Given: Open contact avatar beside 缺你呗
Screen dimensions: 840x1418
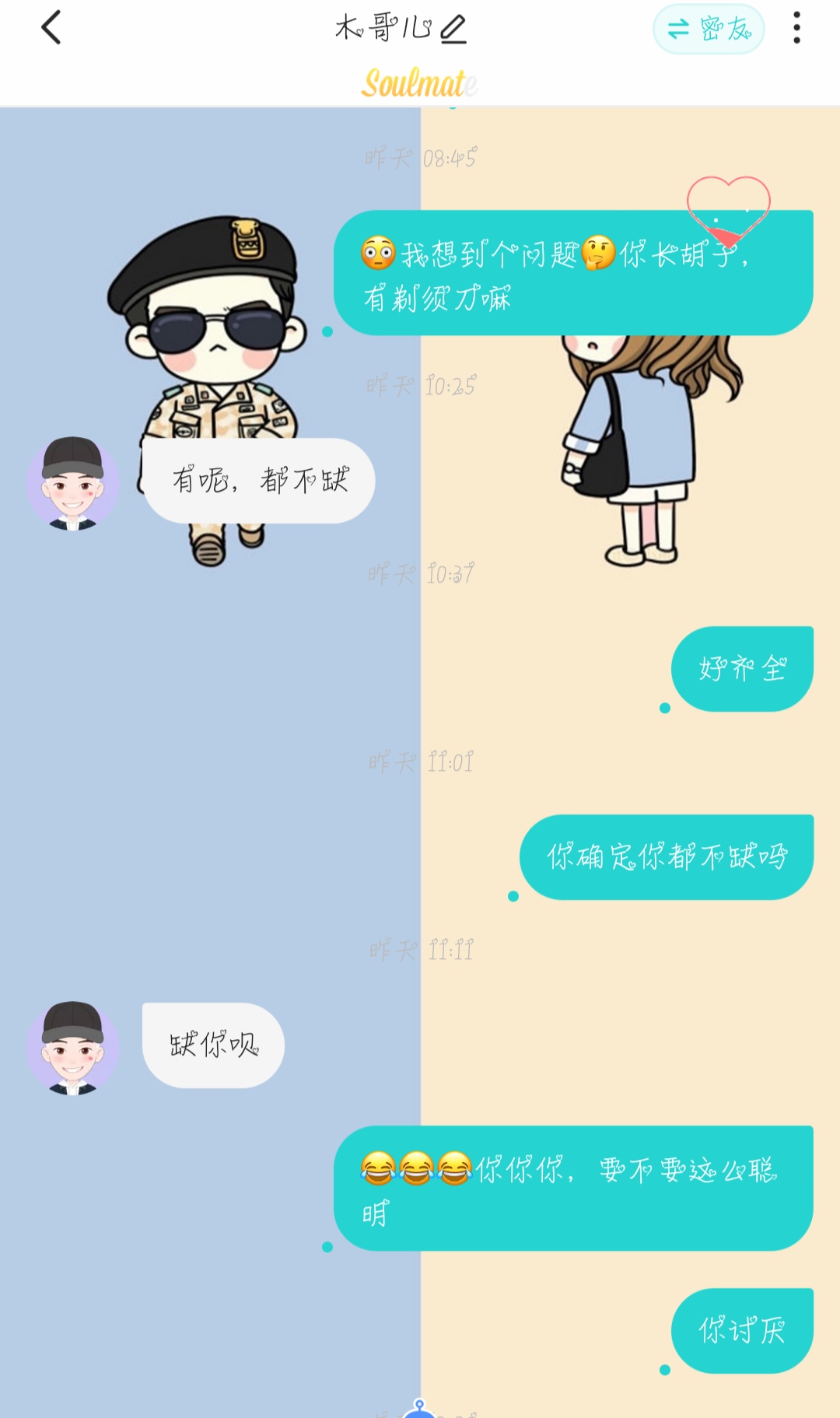Looking at the screenshot, I should 73,1048.
